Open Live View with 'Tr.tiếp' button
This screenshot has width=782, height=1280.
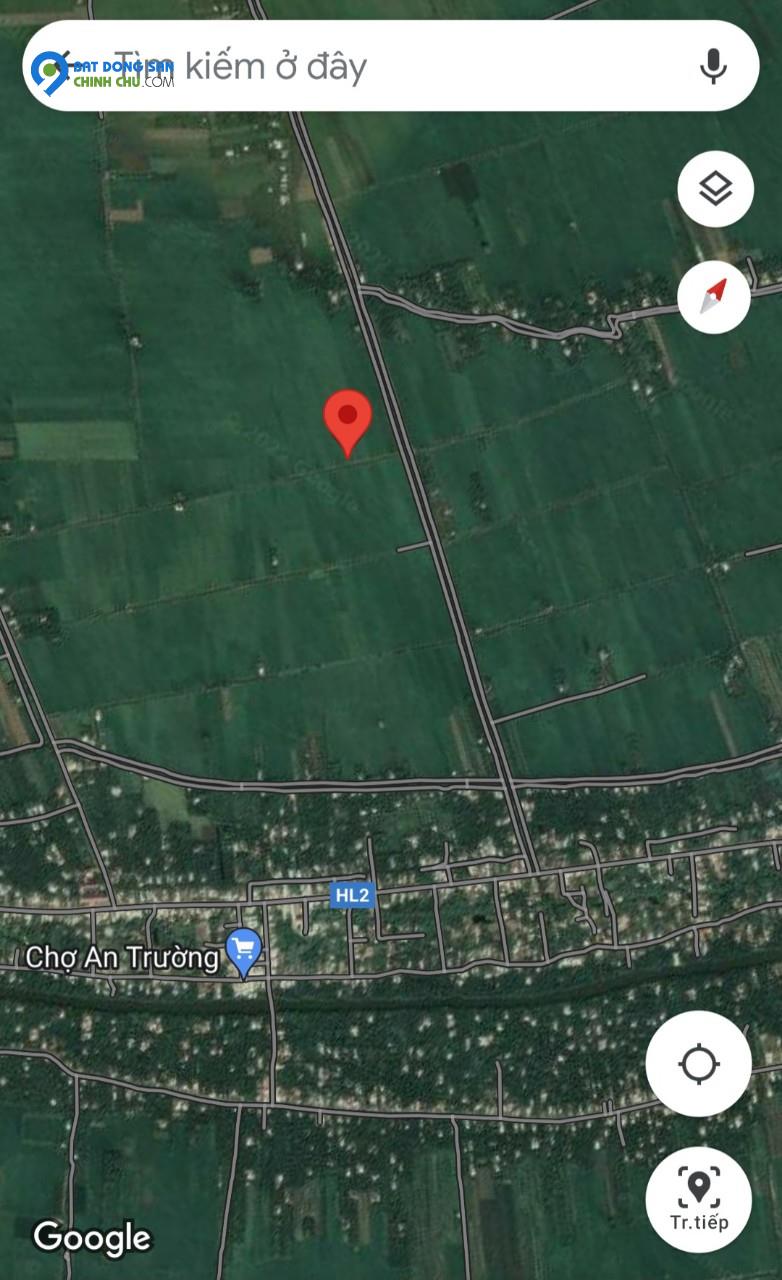(x=698, y=1199)
